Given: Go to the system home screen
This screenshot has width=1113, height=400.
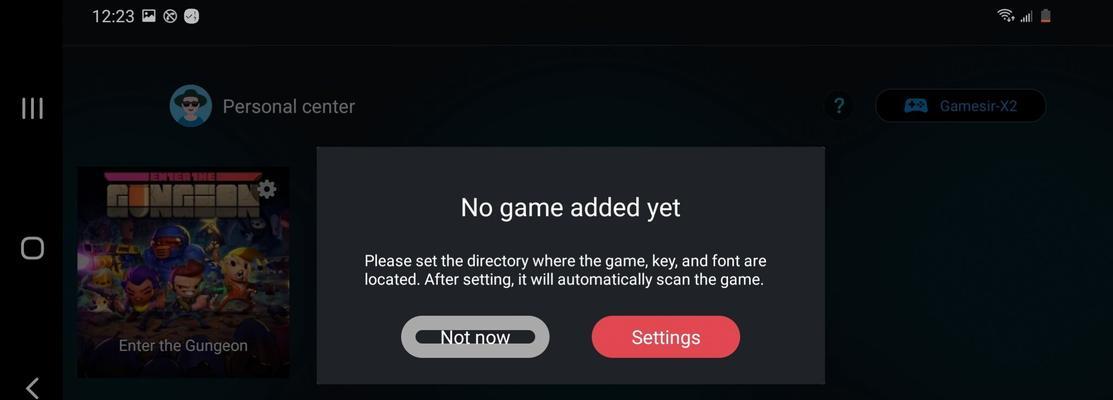Looking at the screenshot, I should 32,248.
